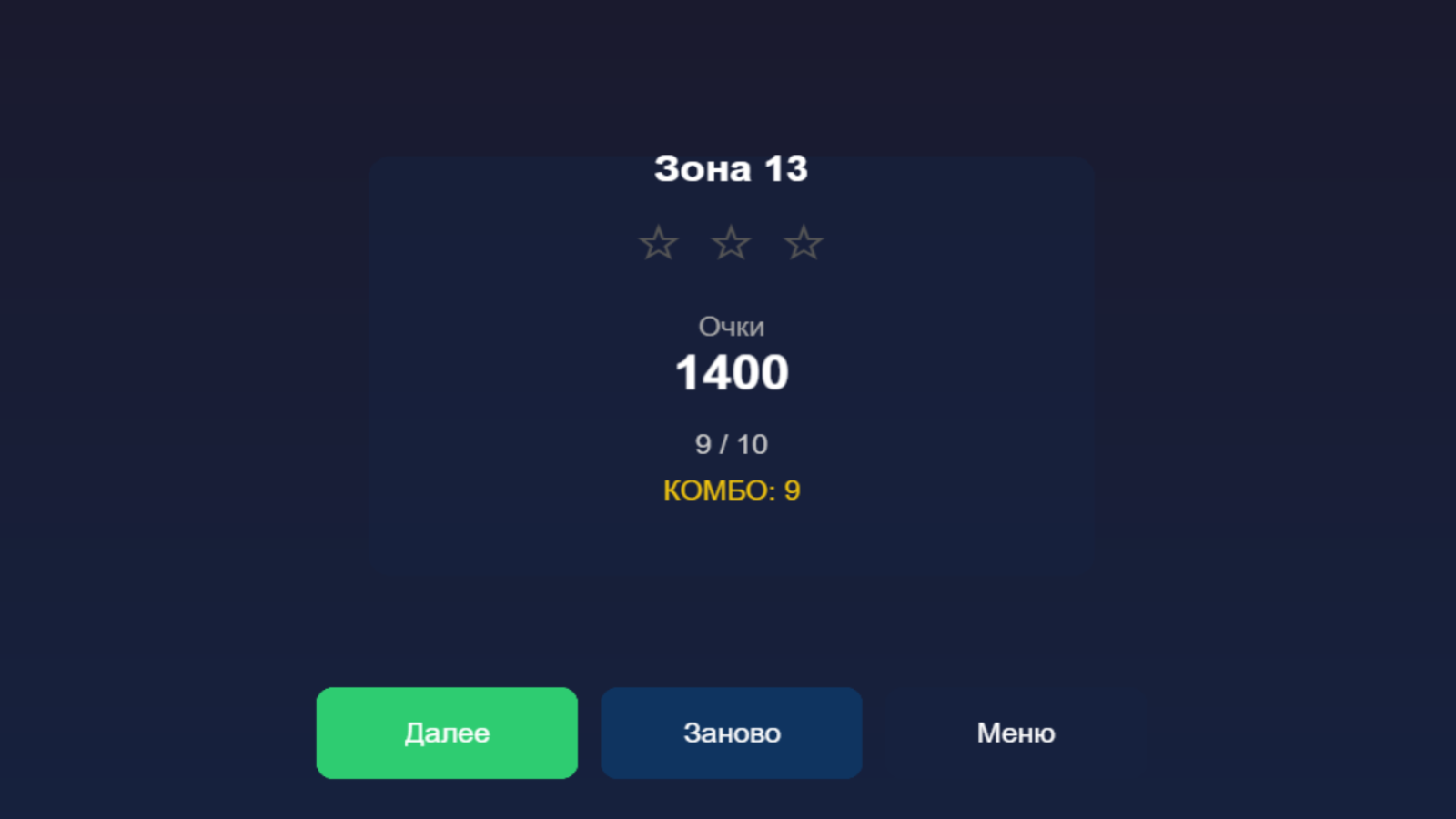Return to Меню
The image size is (1456, 819).
pos(1016,733)
